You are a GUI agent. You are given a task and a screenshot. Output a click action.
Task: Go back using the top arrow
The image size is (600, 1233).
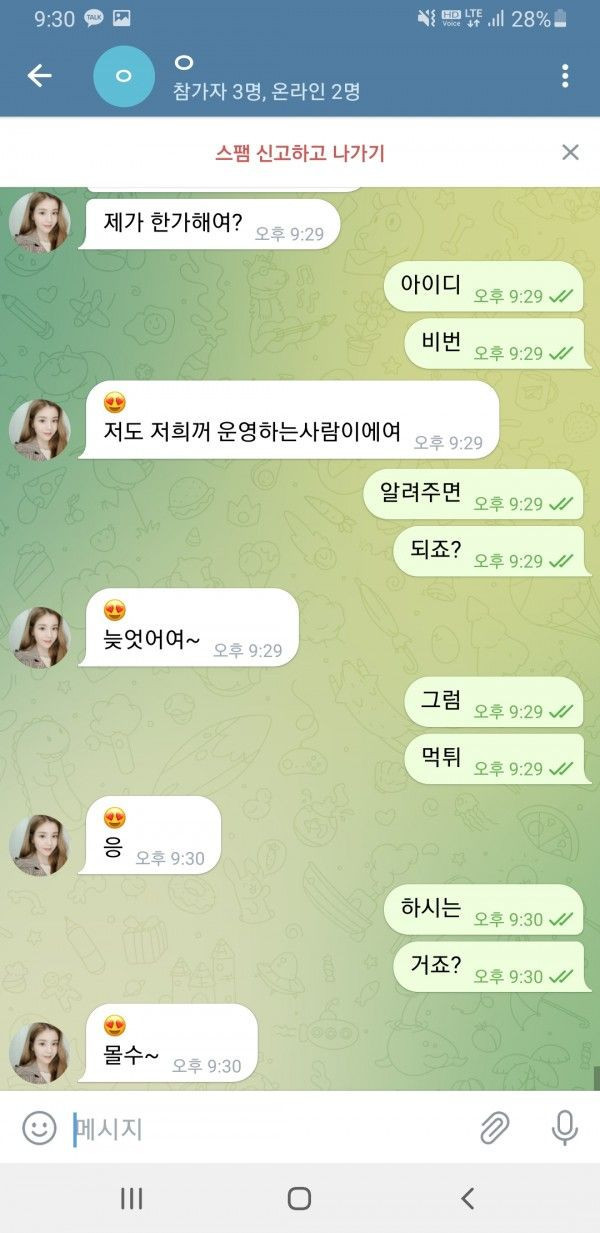[39, 76]
